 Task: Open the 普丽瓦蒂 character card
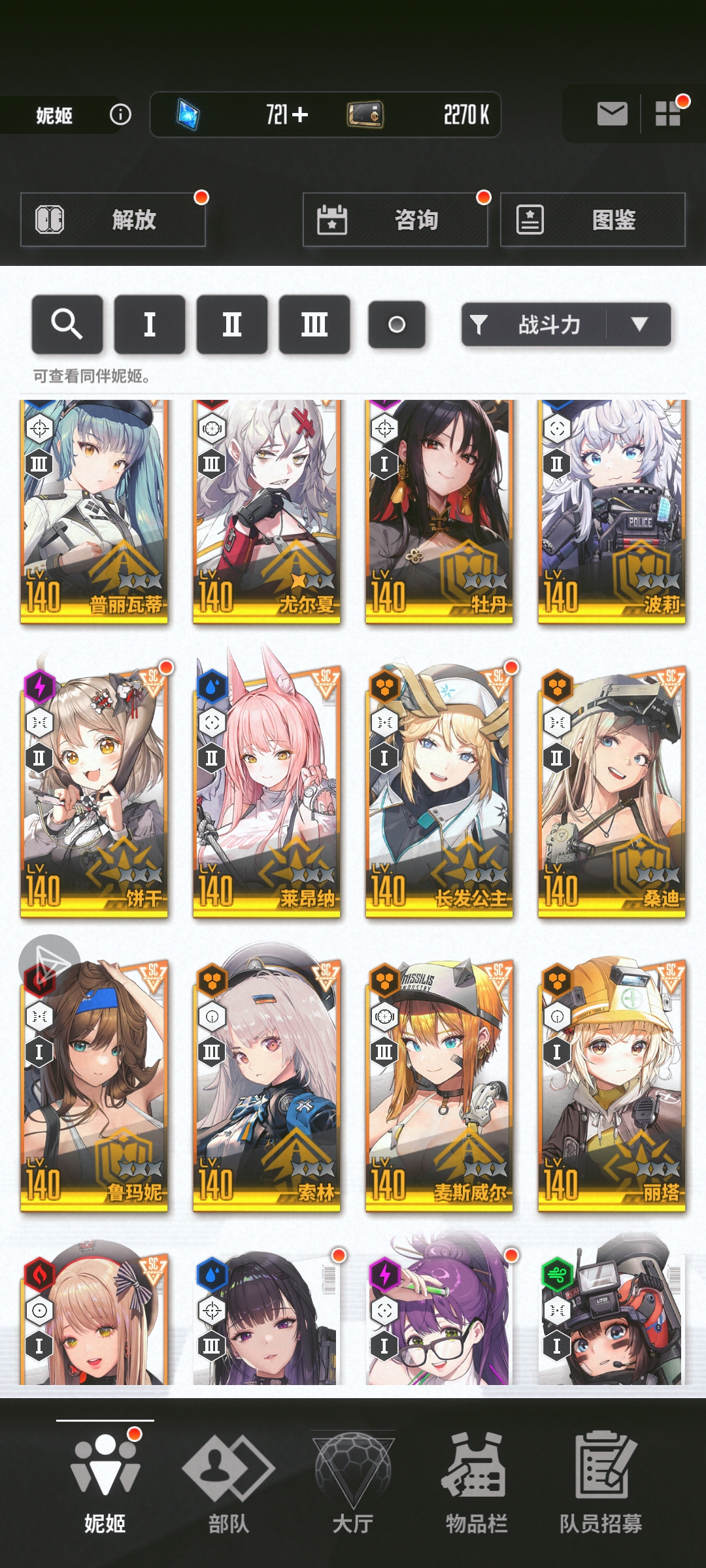(94, 513)
